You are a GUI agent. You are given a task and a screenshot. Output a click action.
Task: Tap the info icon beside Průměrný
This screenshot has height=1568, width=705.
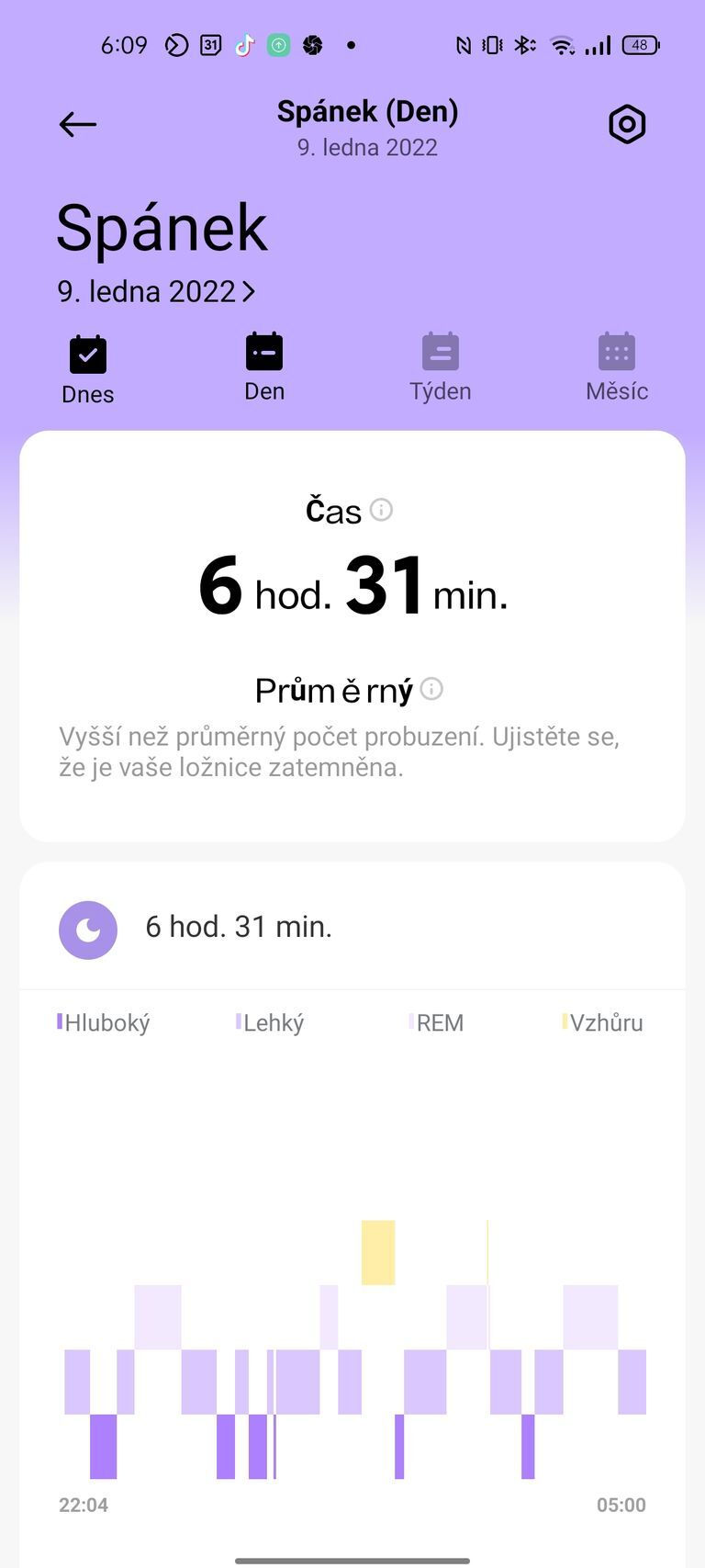tap(431, 689)
